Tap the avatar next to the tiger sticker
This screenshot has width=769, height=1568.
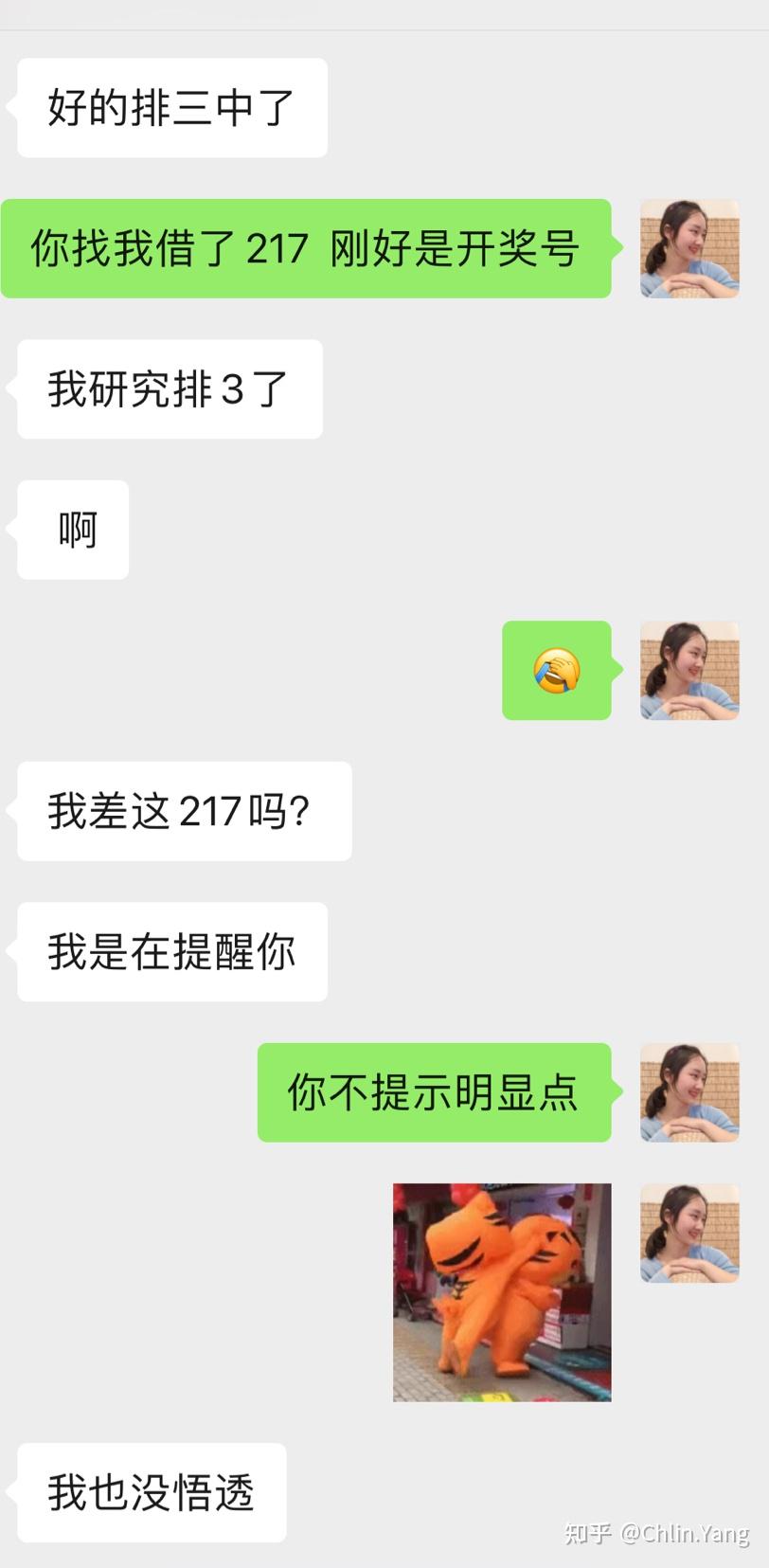point(689,1233)
